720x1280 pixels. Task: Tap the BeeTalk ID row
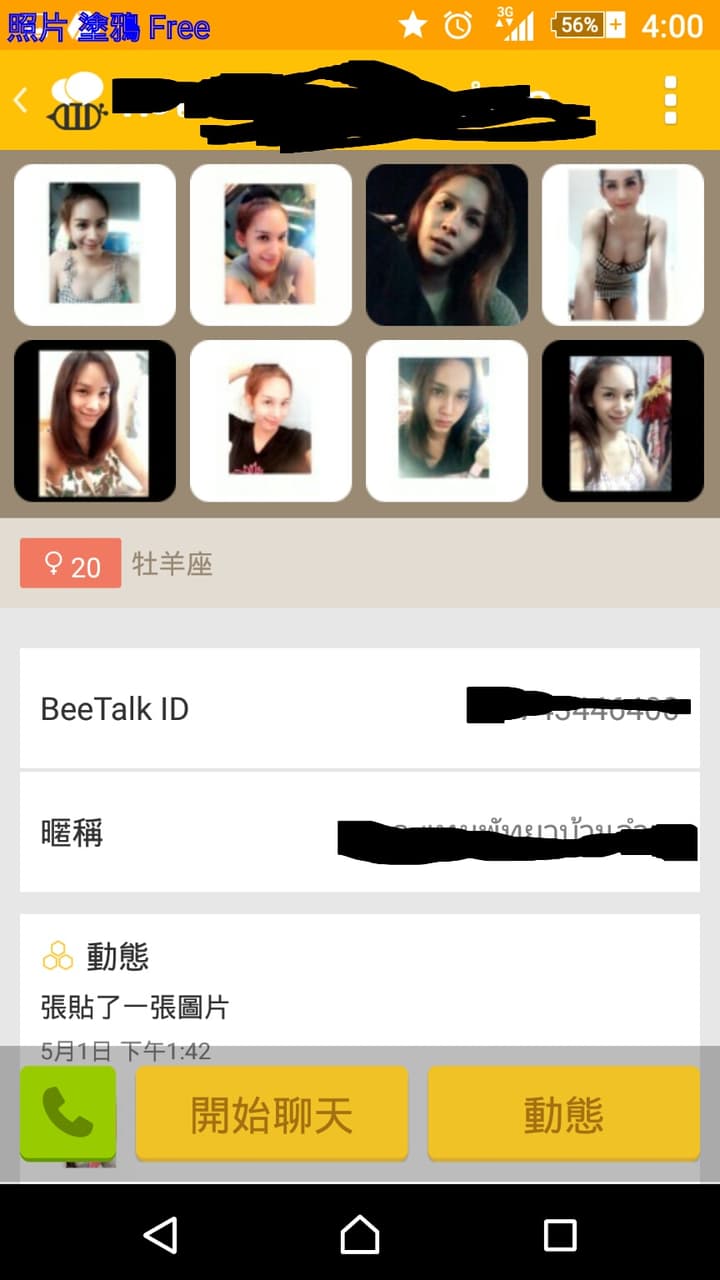point(360,708)
